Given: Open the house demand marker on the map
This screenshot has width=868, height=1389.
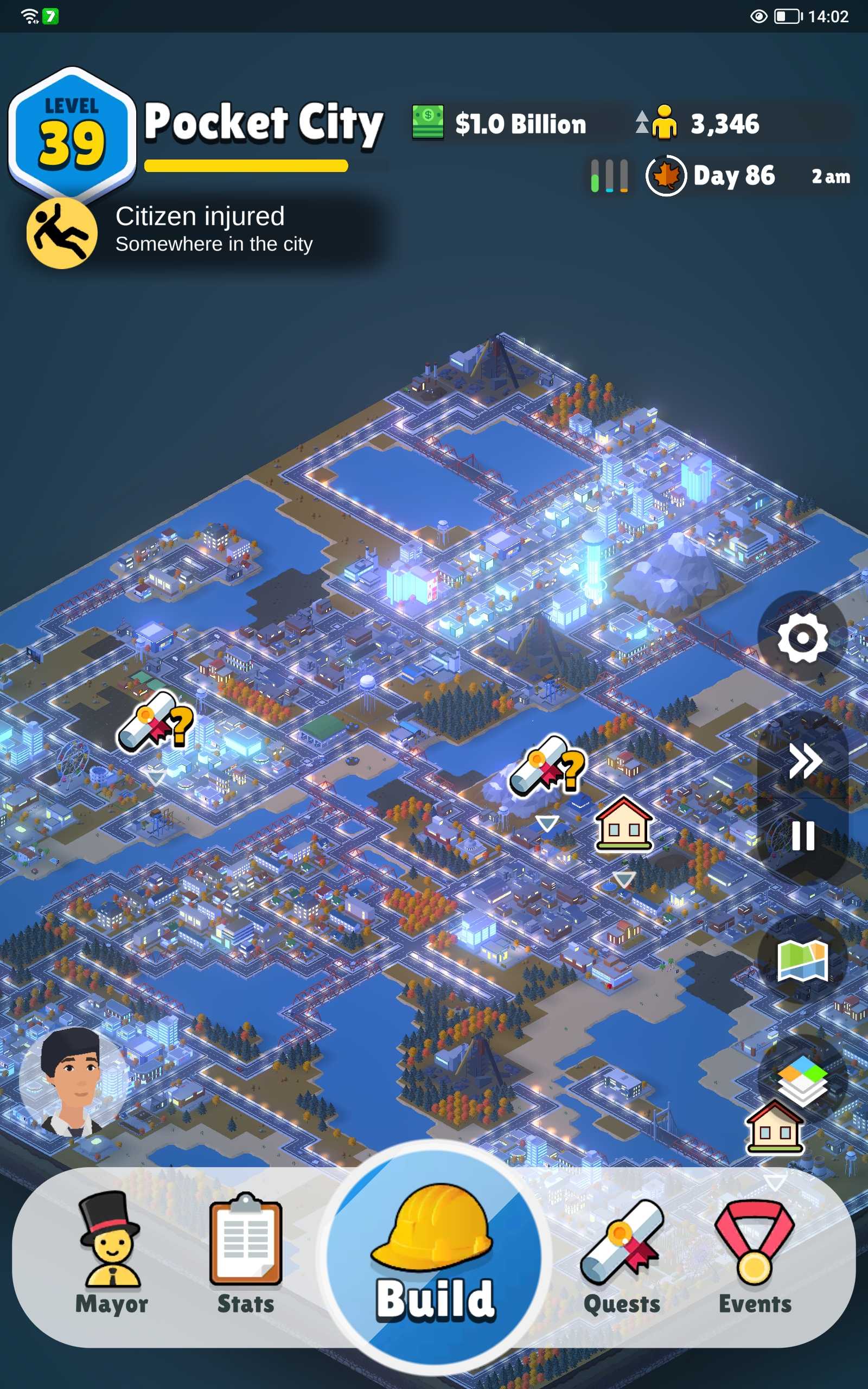Looking at the screenshot, I should pyautogui.click(x=623, y=826).
